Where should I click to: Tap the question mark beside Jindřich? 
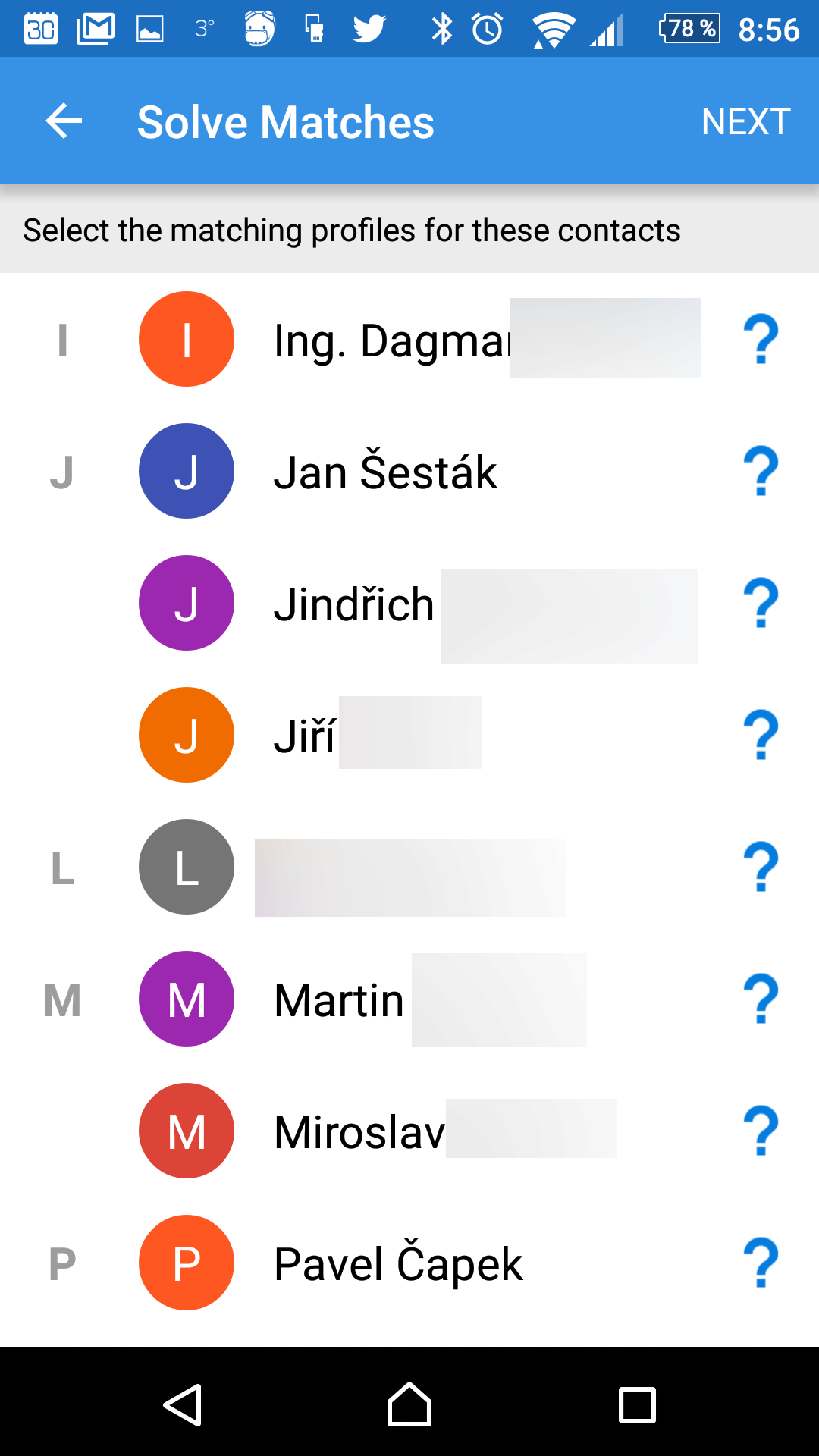pyautogui.click(x=761, y=603)
